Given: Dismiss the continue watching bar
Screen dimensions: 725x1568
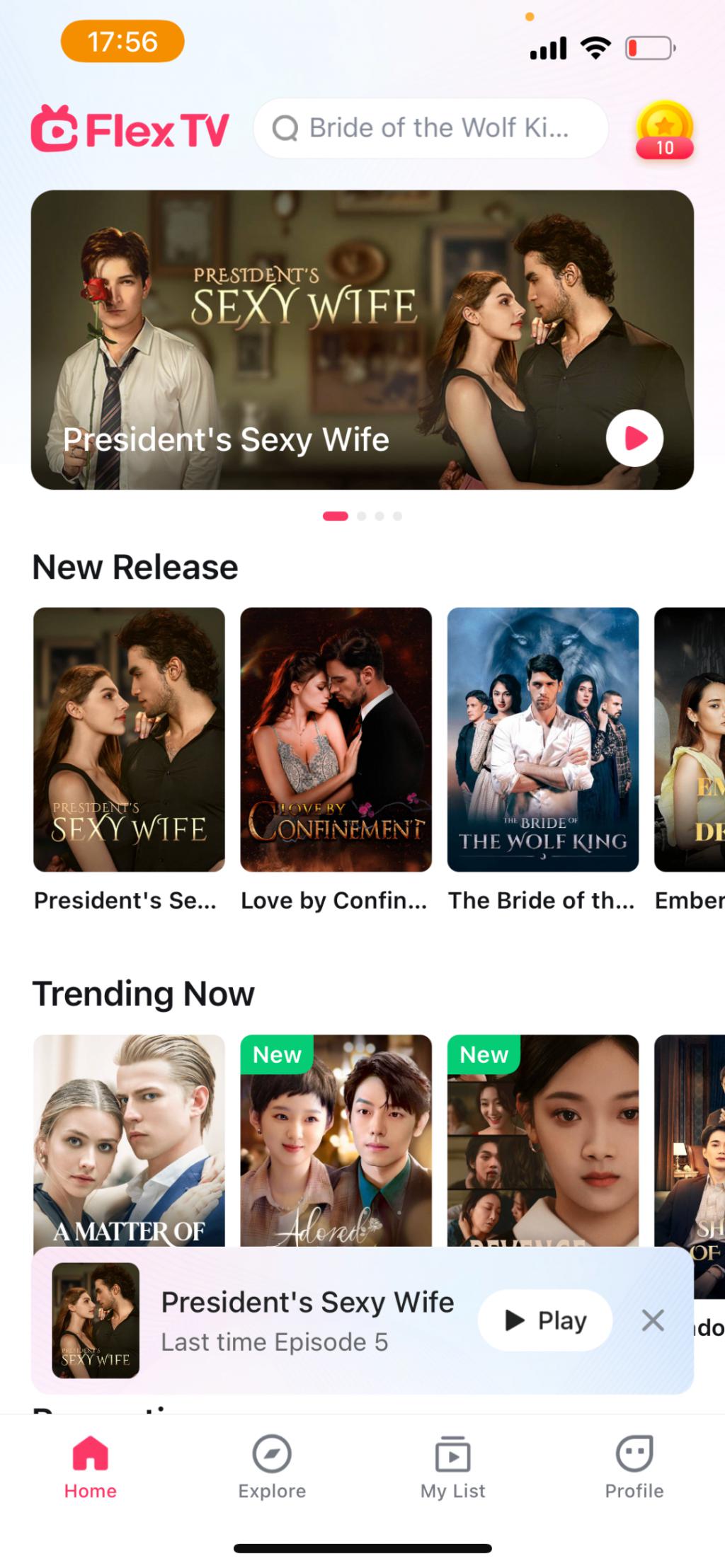Looking at the screenshot, I should pos(652,1320).
